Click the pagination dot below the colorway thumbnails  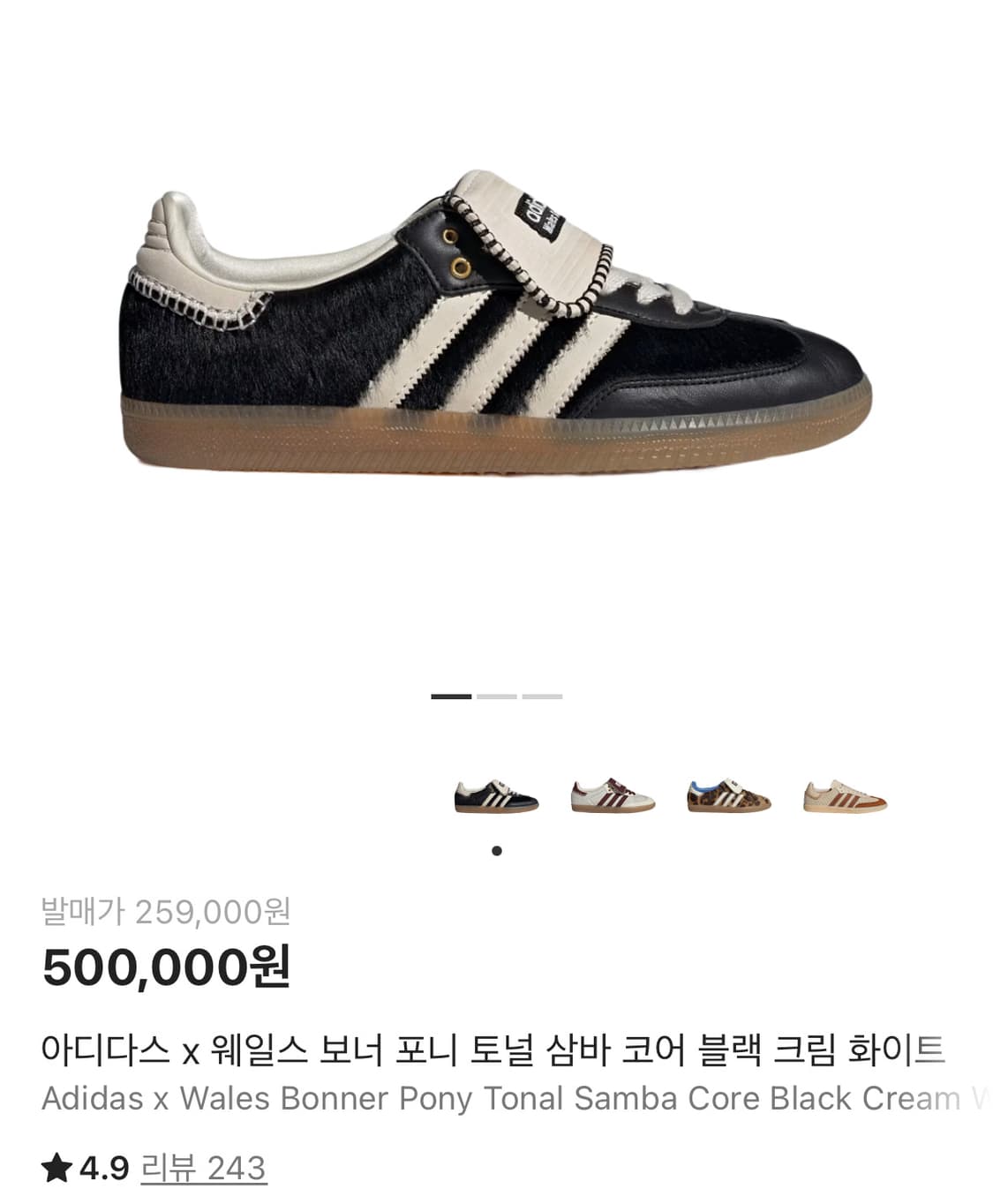tap(496, 850)
